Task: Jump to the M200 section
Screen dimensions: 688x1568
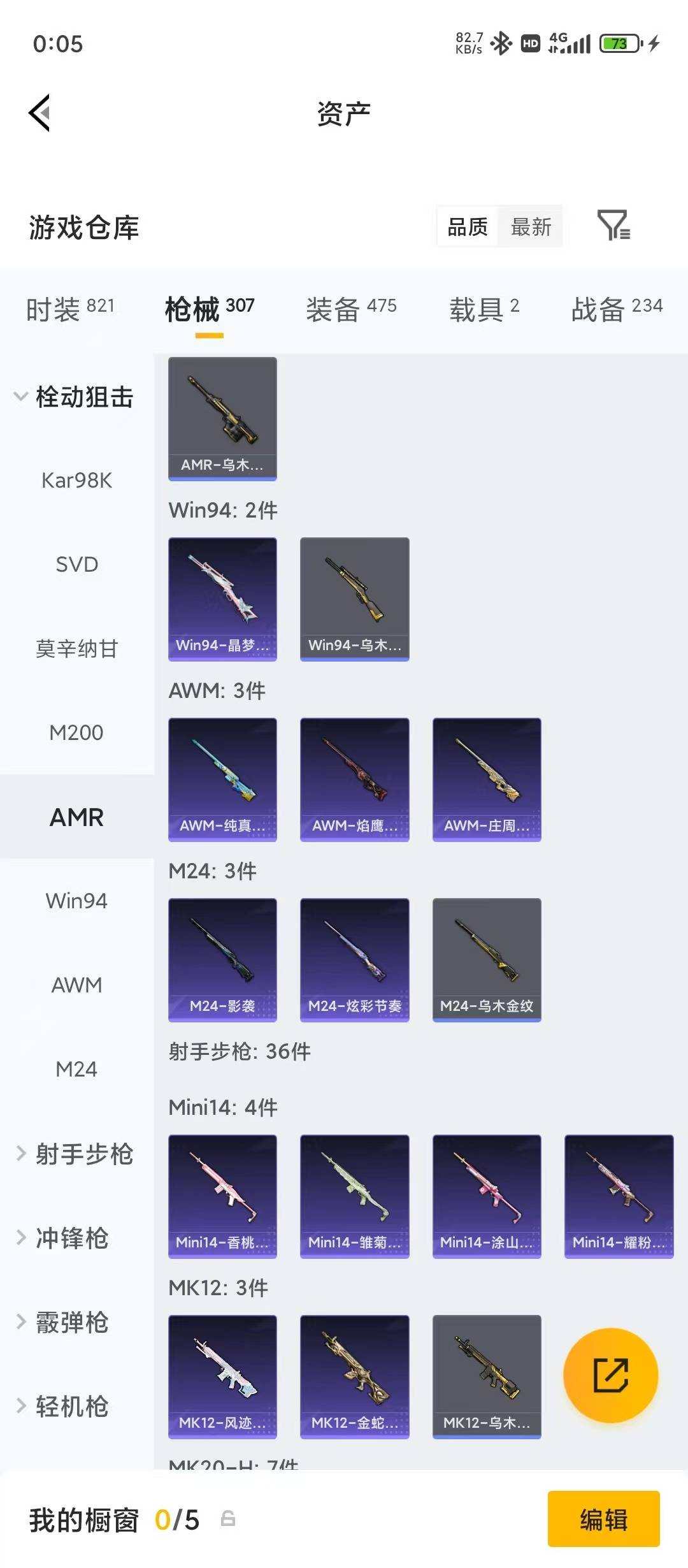Action: pos(76,733)
